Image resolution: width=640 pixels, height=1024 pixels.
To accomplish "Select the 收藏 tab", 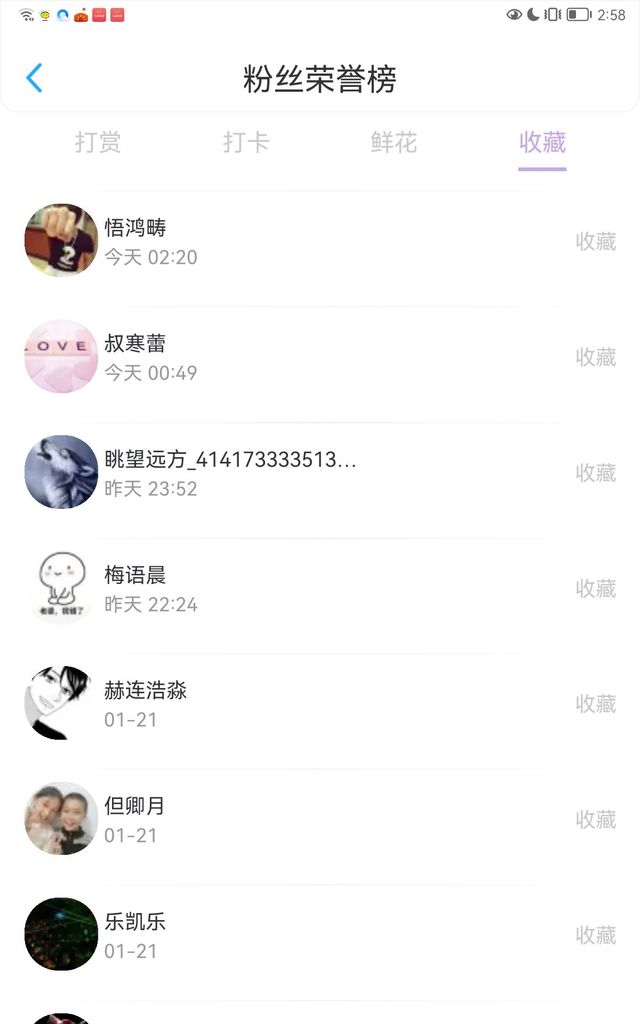I will pos(542,142).
